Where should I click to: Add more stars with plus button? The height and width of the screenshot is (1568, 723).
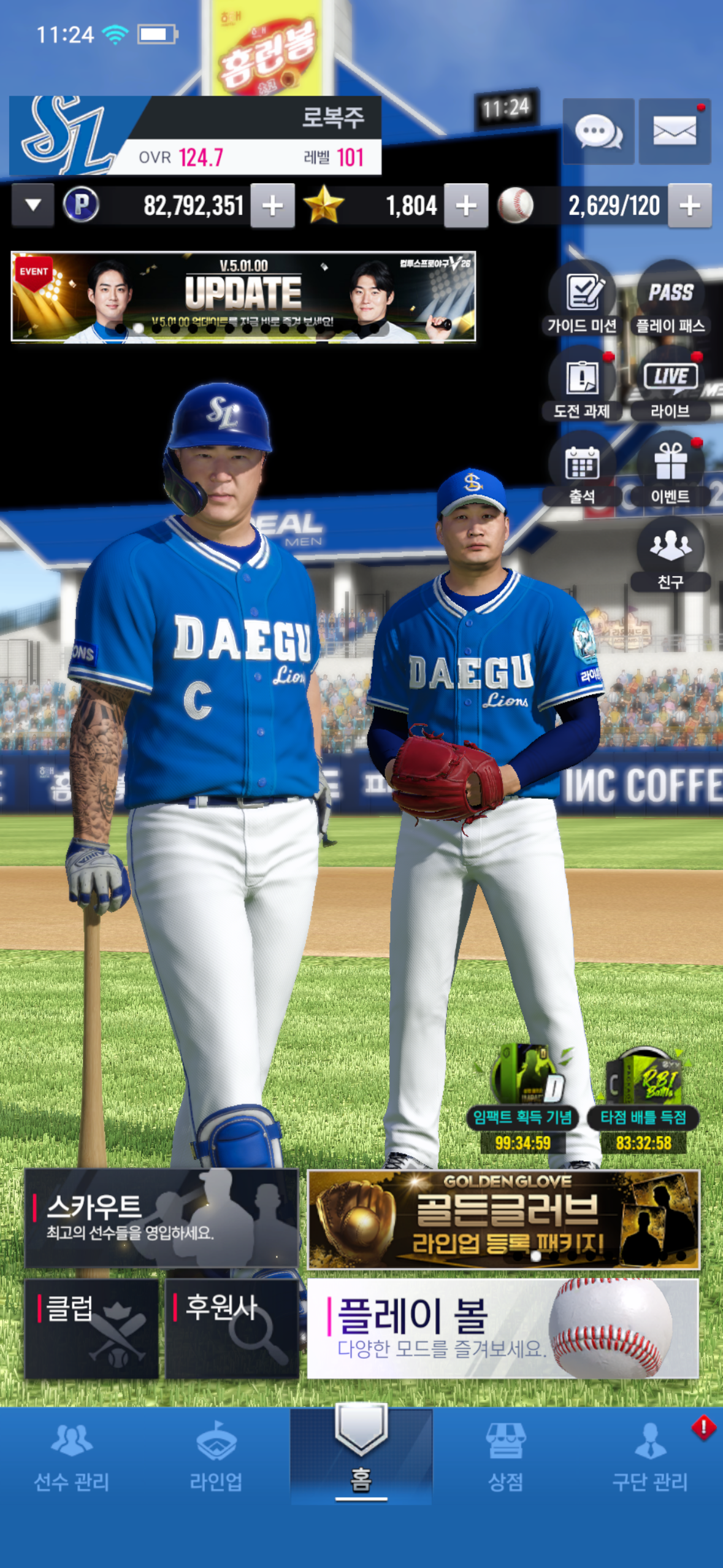coord(466,206)
